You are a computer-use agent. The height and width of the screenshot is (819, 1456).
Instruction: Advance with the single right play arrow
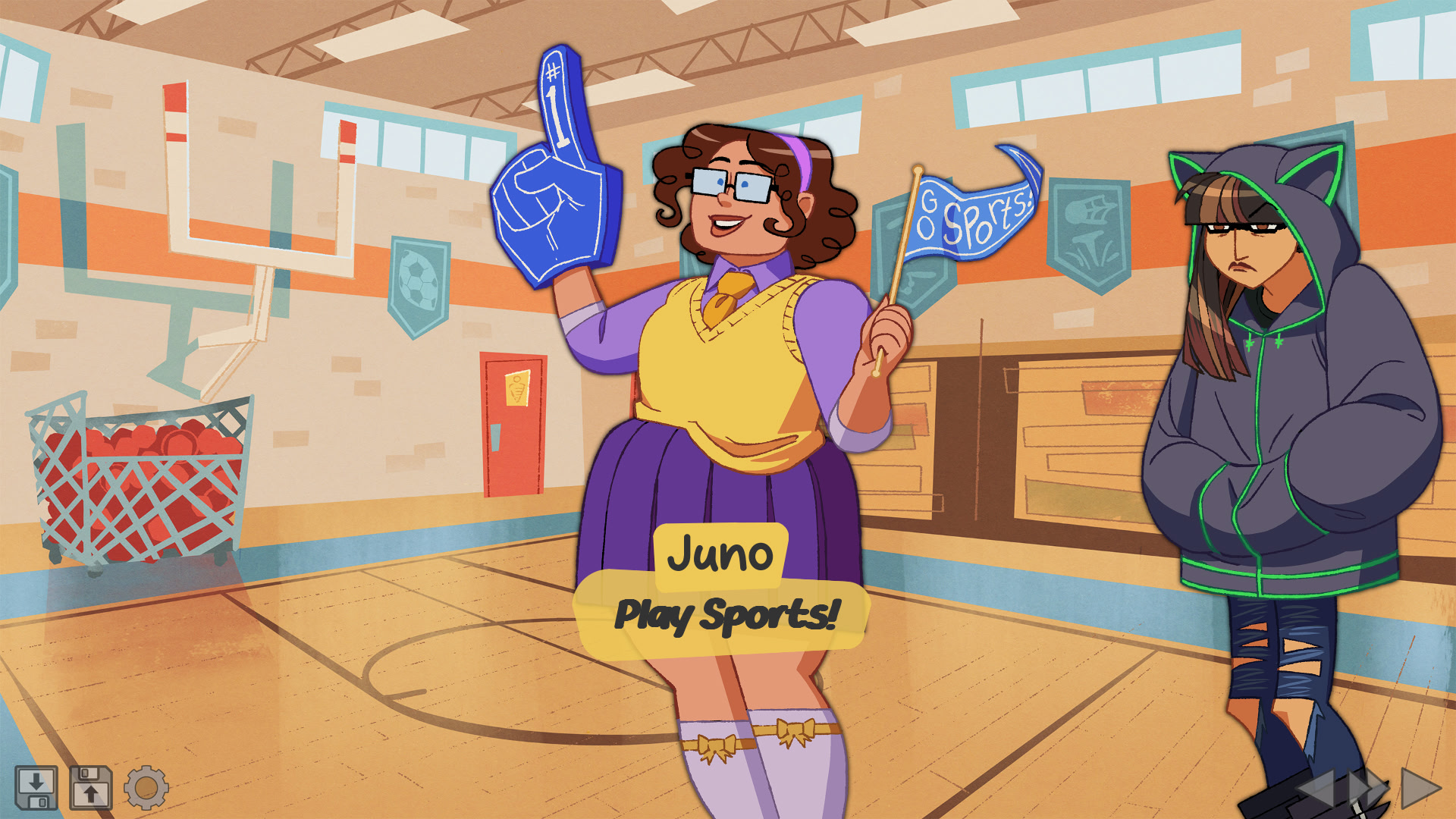tap(1420, 789)
